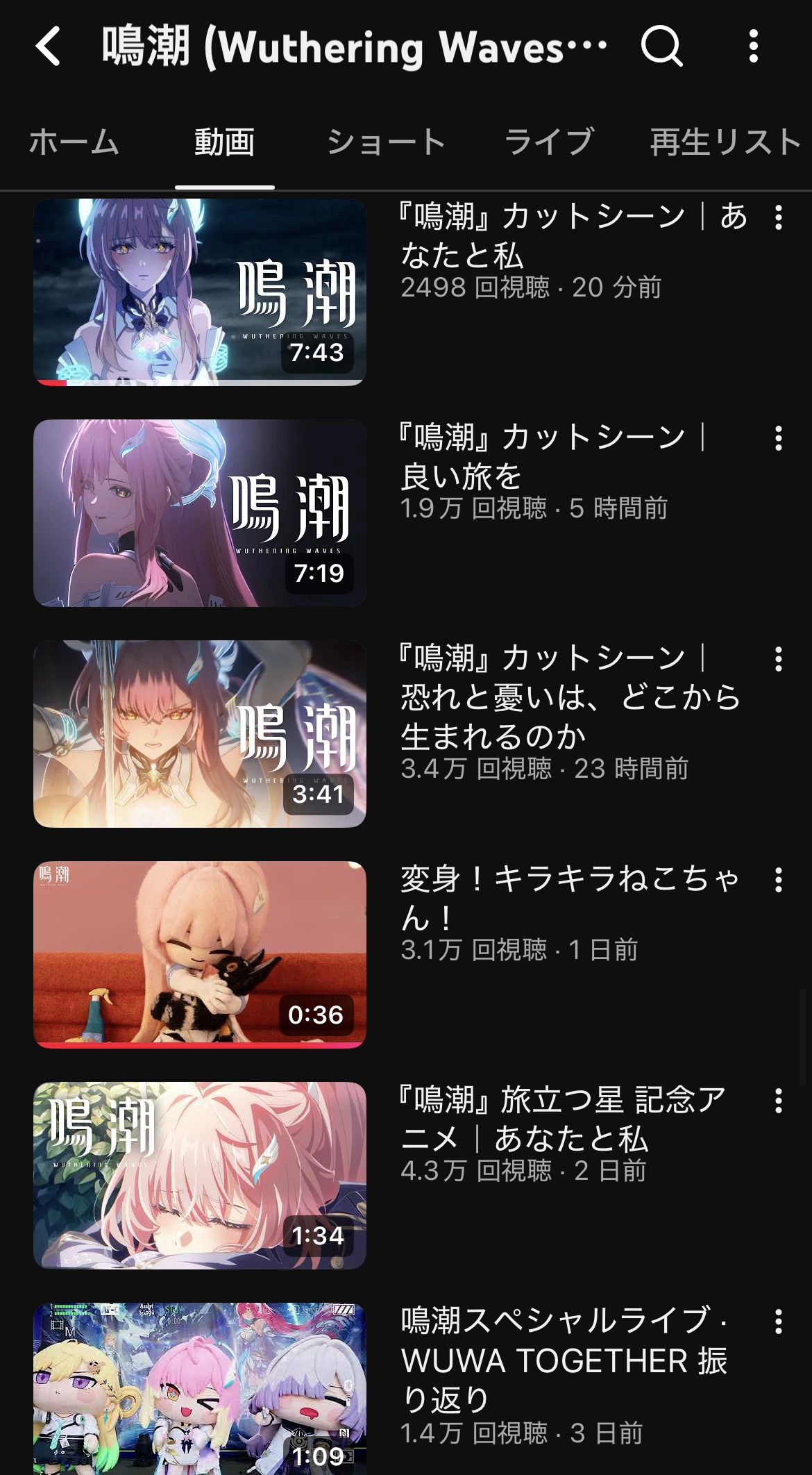Open more options for 旅立つ星 記念アニメ
Viewport: 812px width, 1475px height.
pos(779,1101)
